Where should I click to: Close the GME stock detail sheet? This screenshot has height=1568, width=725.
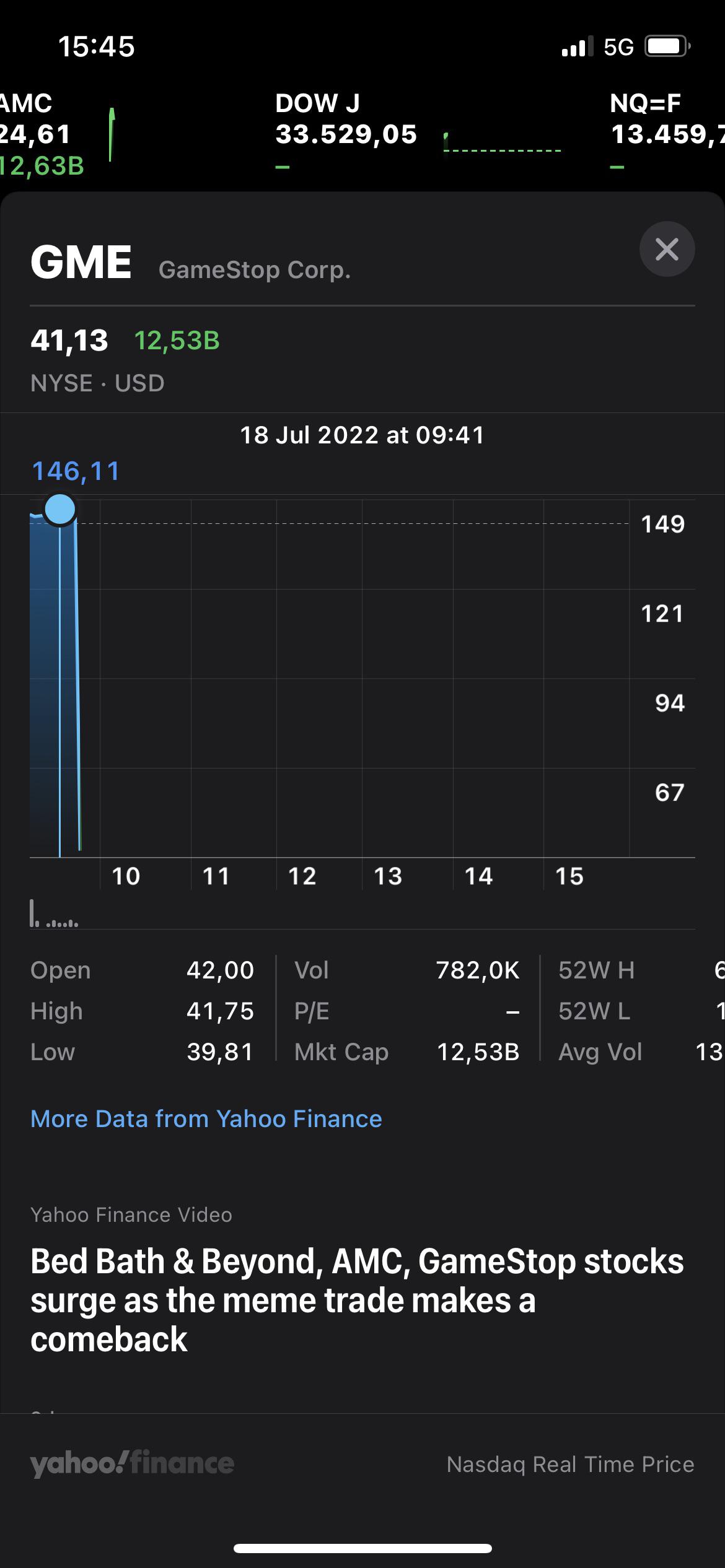coord(667,249)
